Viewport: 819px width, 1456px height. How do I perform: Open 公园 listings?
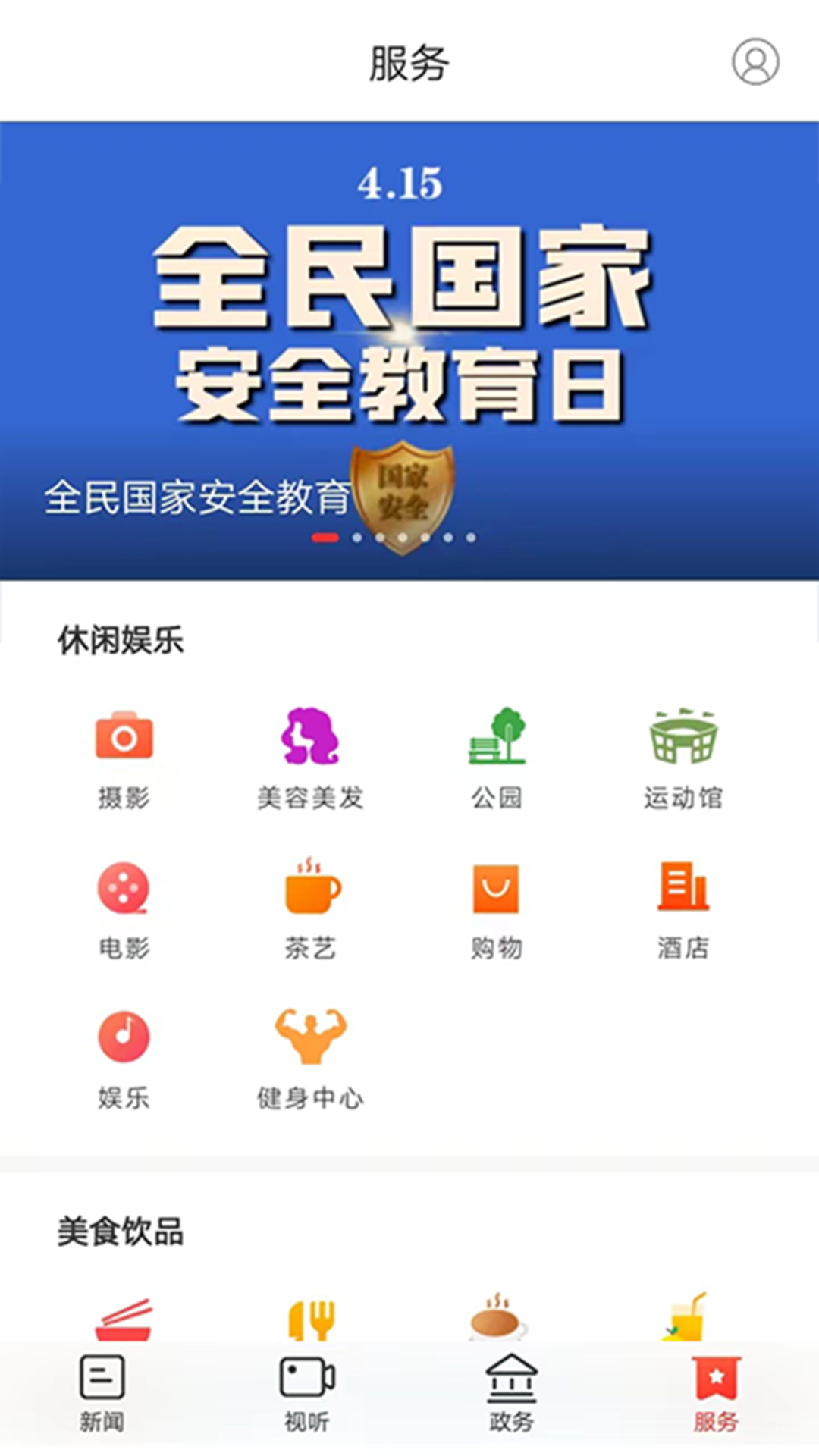click(497, 755)
